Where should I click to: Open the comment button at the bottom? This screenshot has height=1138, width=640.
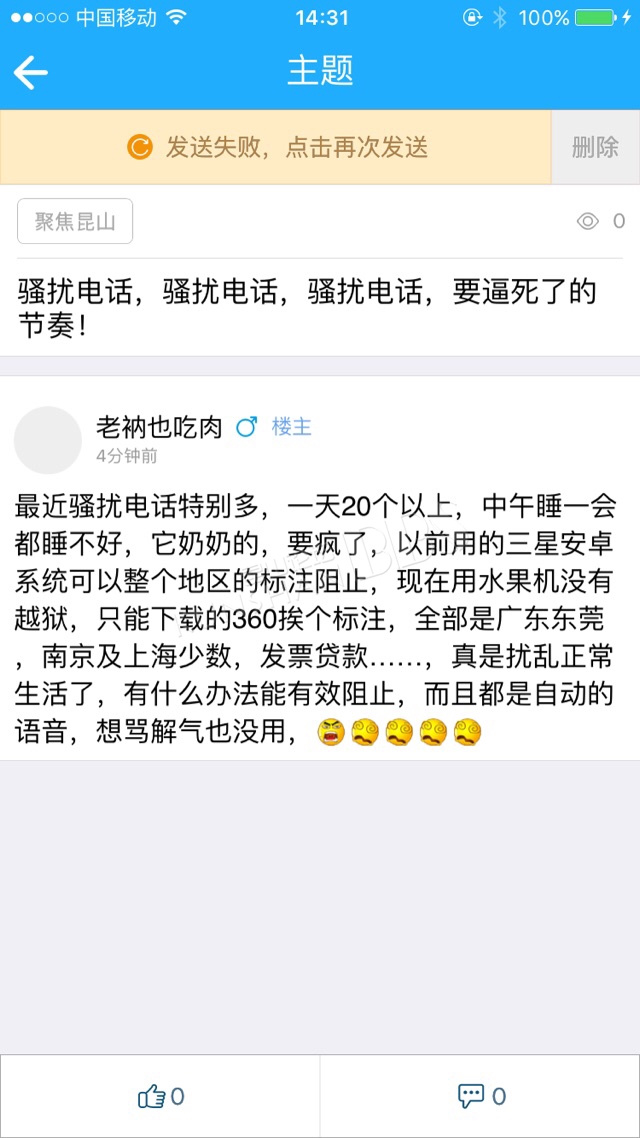pyautogui.click(x=480, y=1096)
